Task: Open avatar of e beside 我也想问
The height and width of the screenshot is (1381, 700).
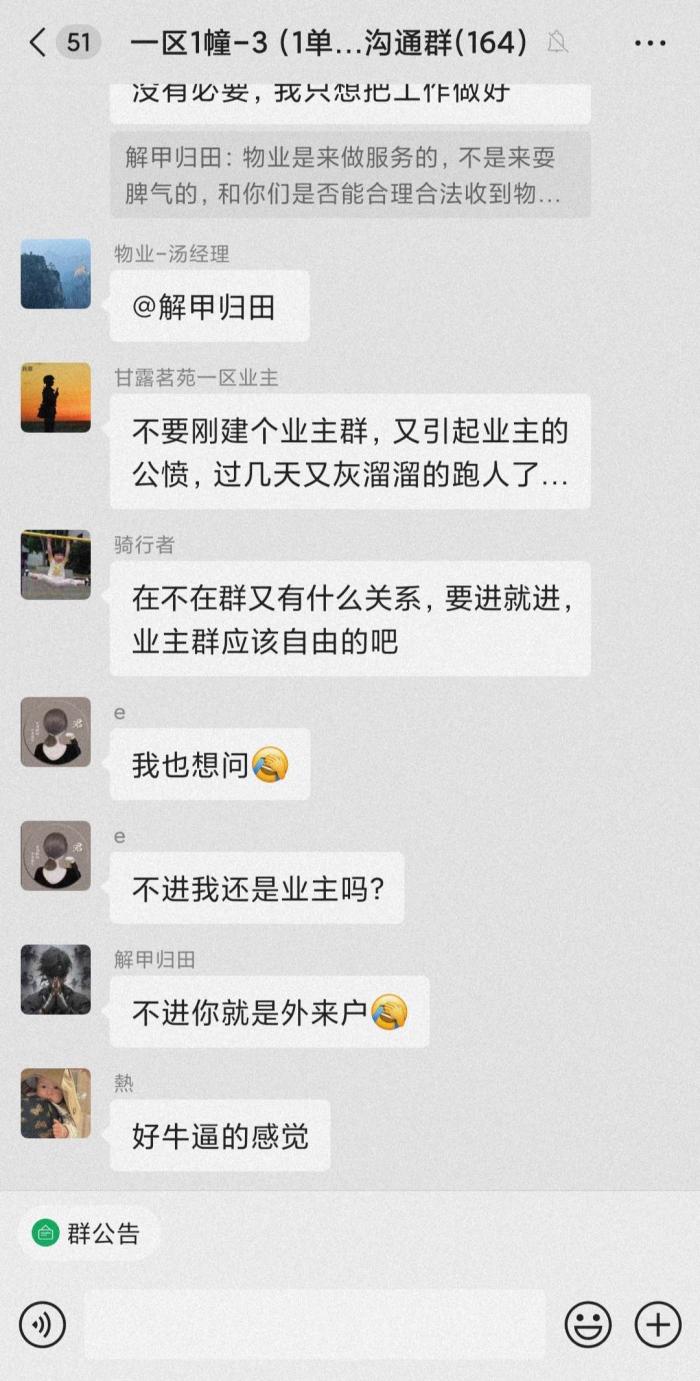Action: pyautogui.click(x=56, y=732)
